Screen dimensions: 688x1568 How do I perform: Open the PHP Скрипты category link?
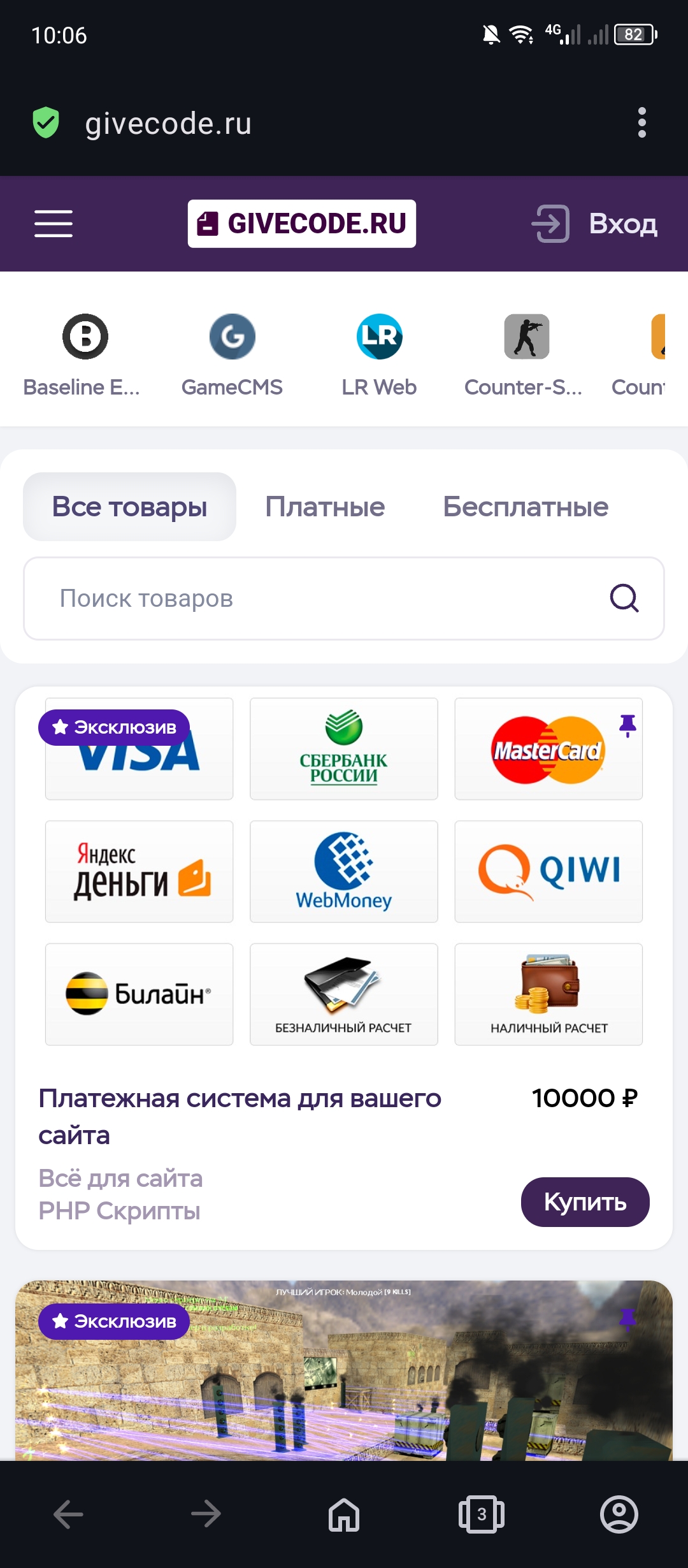(119, 1211)
